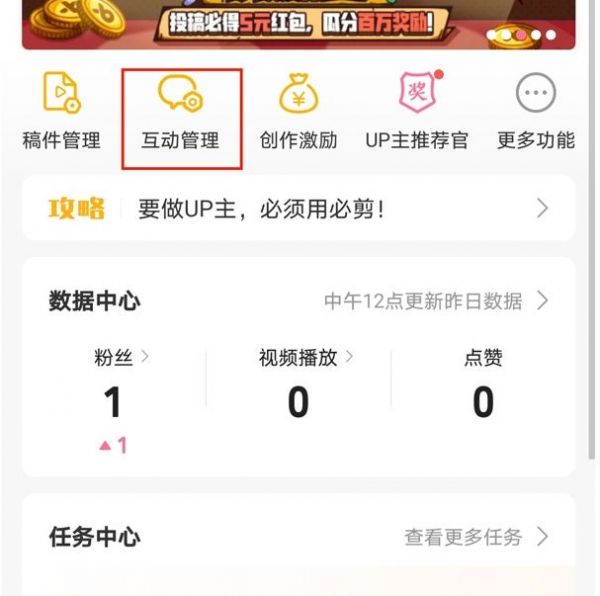The width and height of the screenshot is (600, 596).
Task: Open 稿件管理 (manuscript management)
Action: [62, 113]
